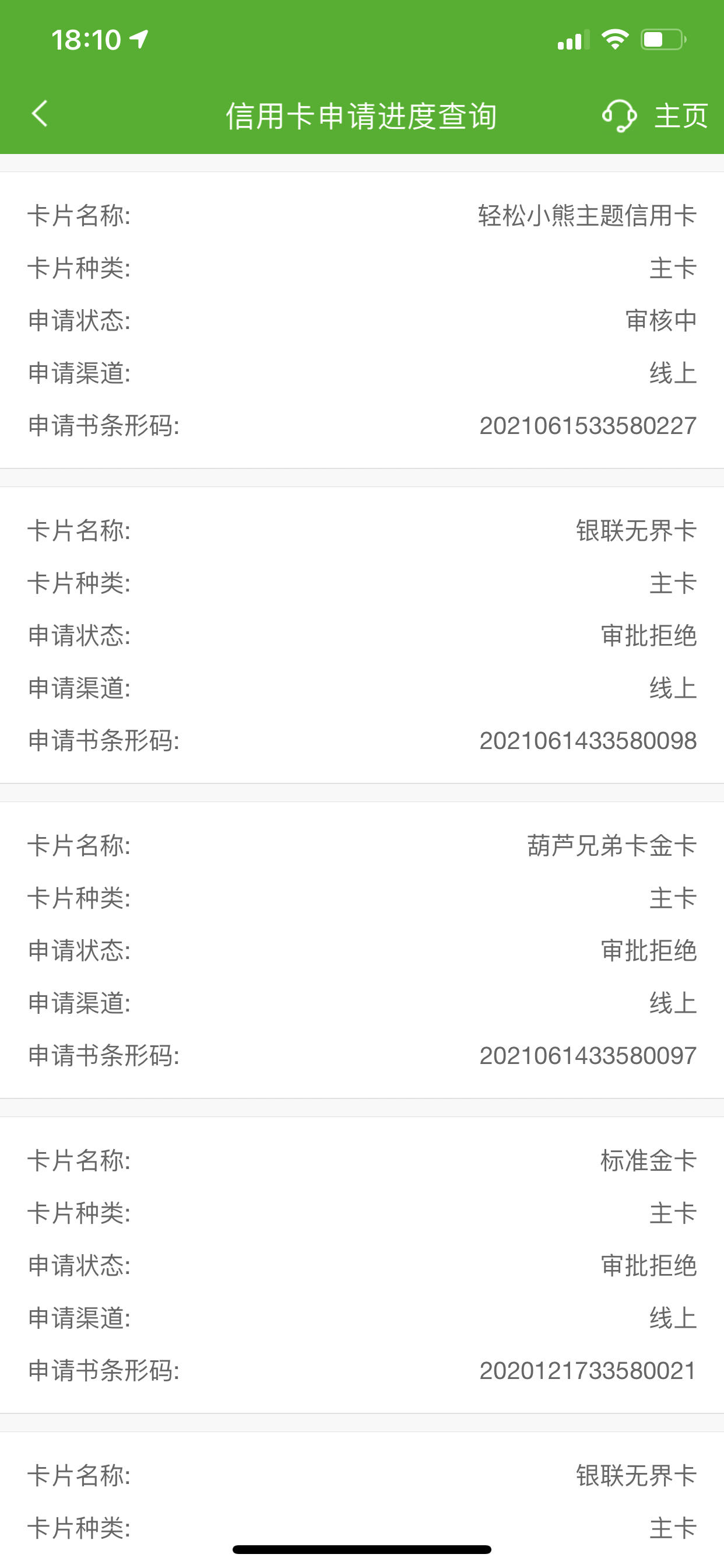Return to the 主页 home page
The image size is (724, 1568).
coord(681,115)
